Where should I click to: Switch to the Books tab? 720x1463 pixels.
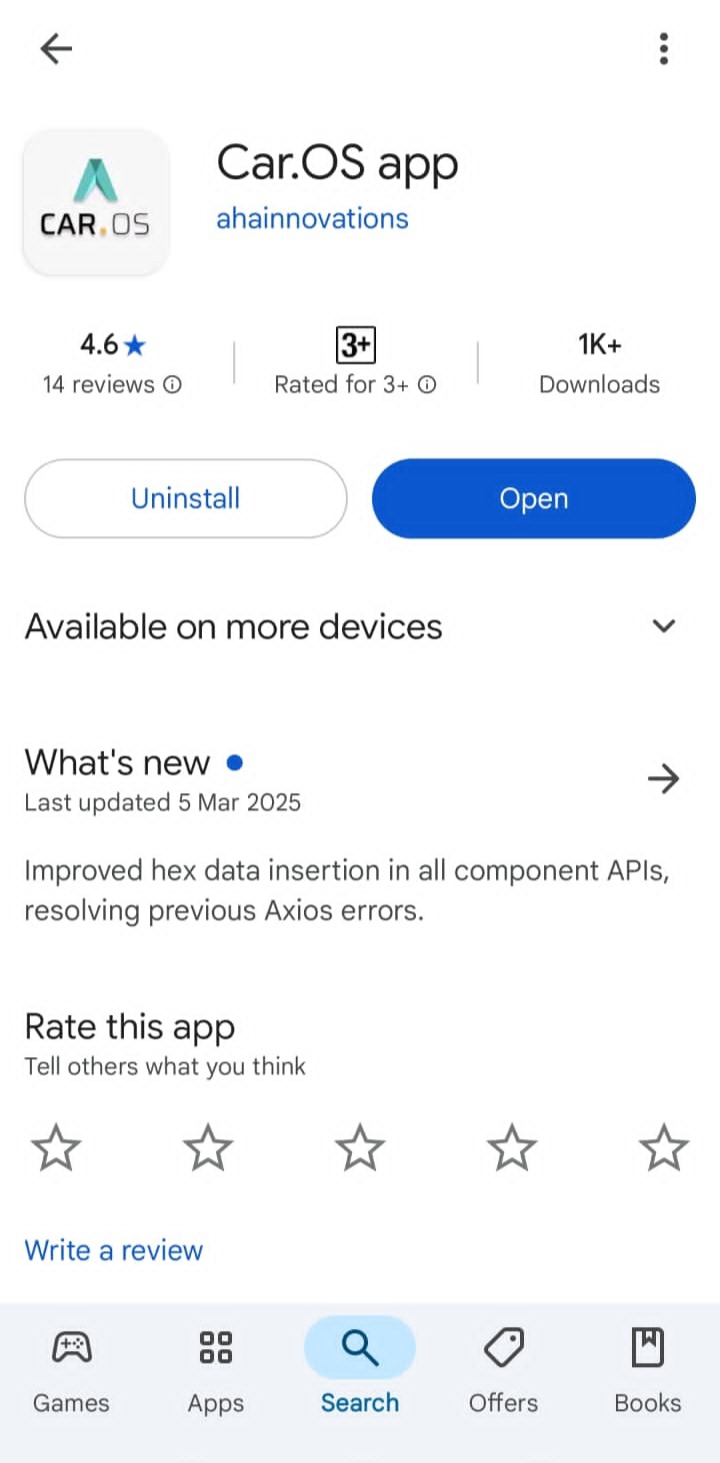(x=647, y=1371)
